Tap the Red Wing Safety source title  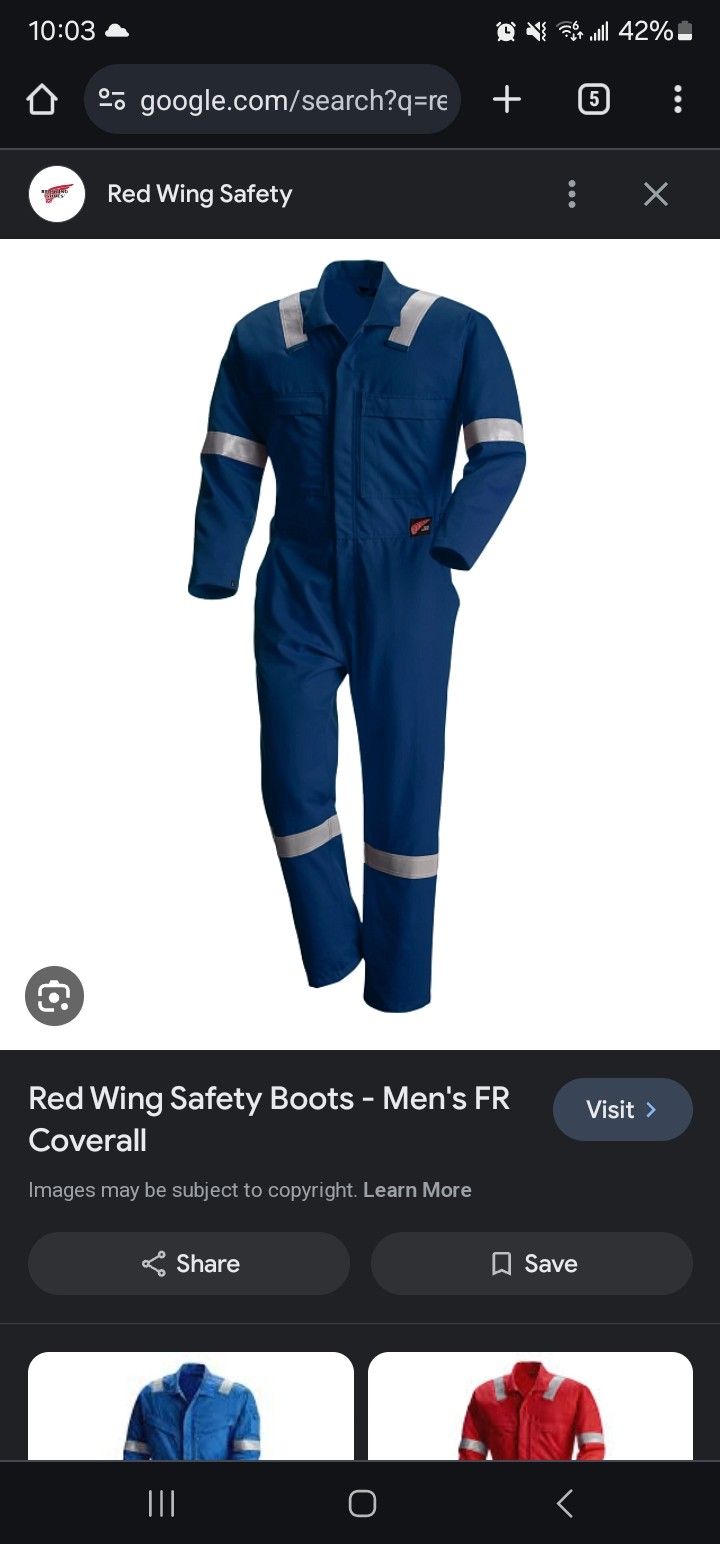[200, 194]
